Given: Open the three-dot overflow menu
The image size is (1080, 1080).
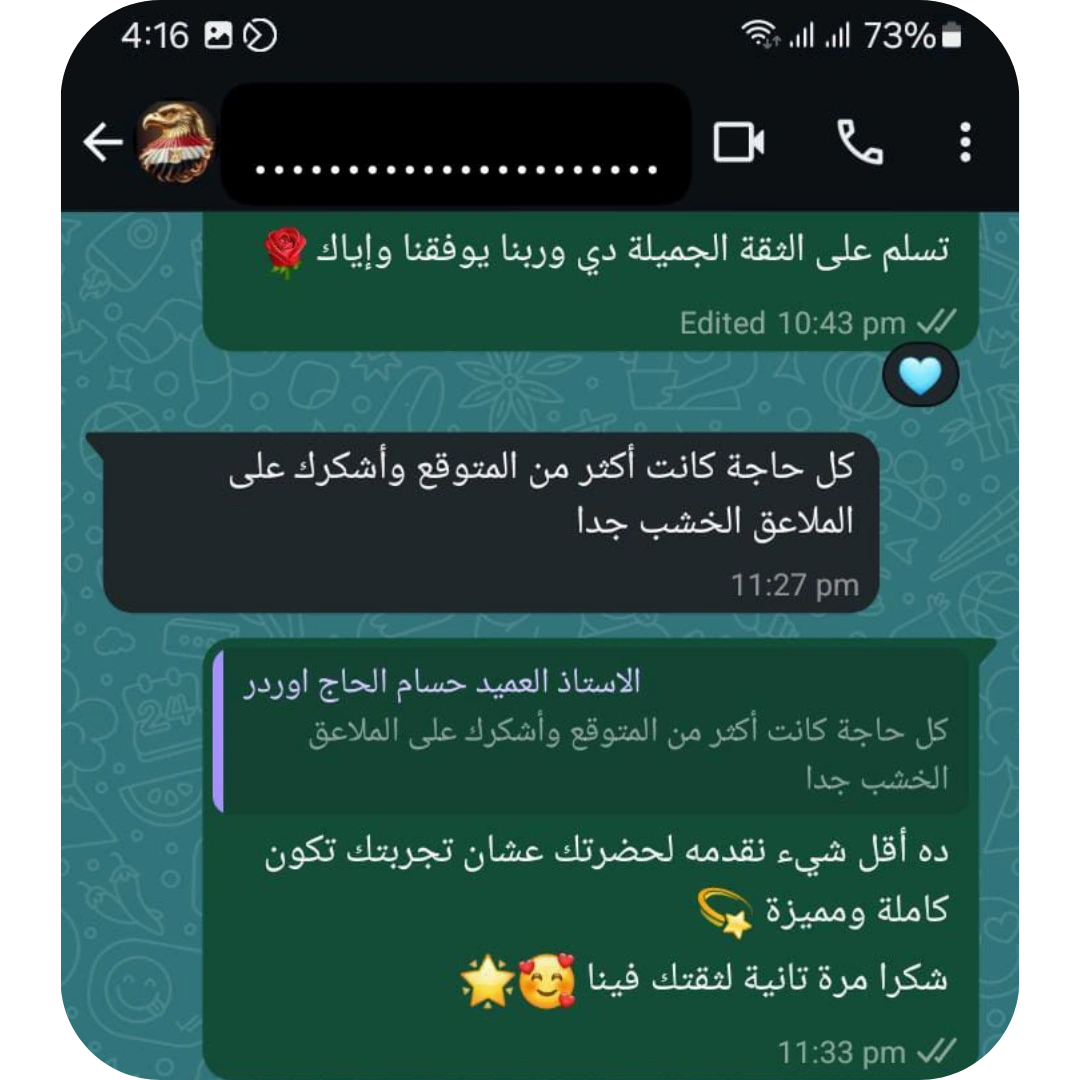Looking at the screenshot, I should (965, 143).
